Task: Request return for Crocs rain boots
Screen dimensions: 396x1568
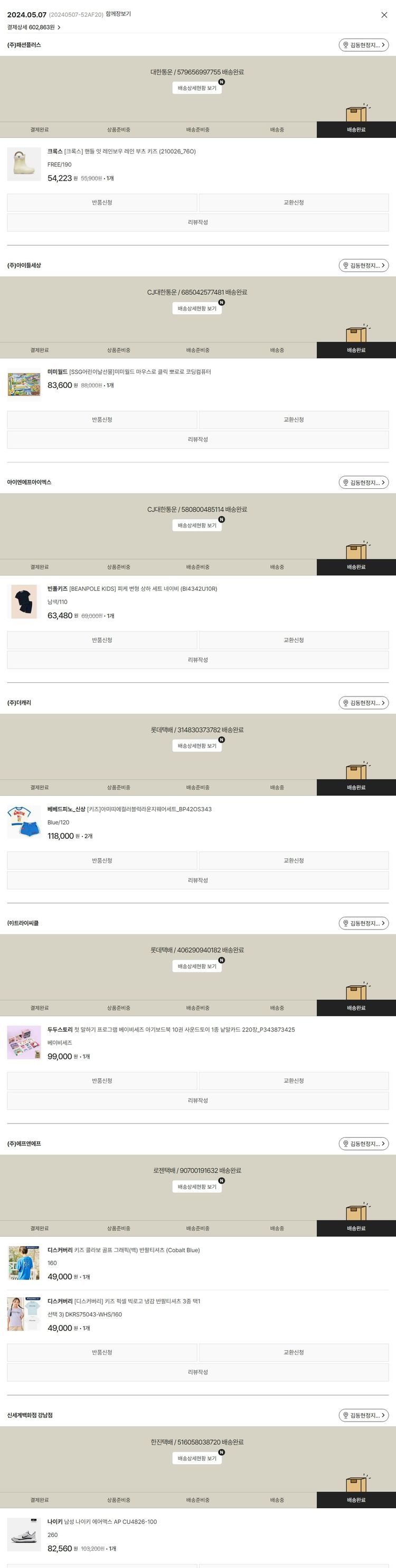Action: tap(101, 203)
